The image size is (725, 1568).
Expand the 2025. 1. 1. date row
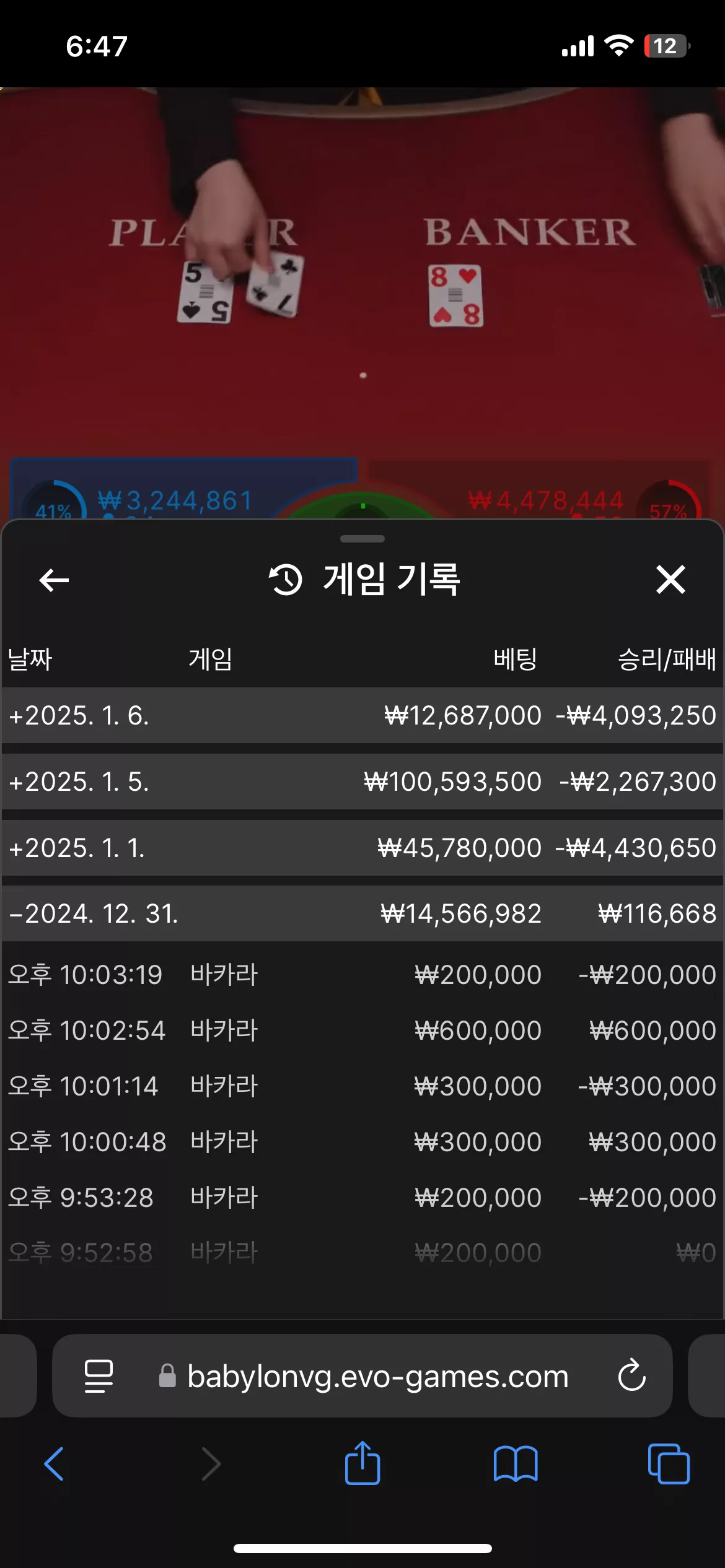(x=362, y=848)
